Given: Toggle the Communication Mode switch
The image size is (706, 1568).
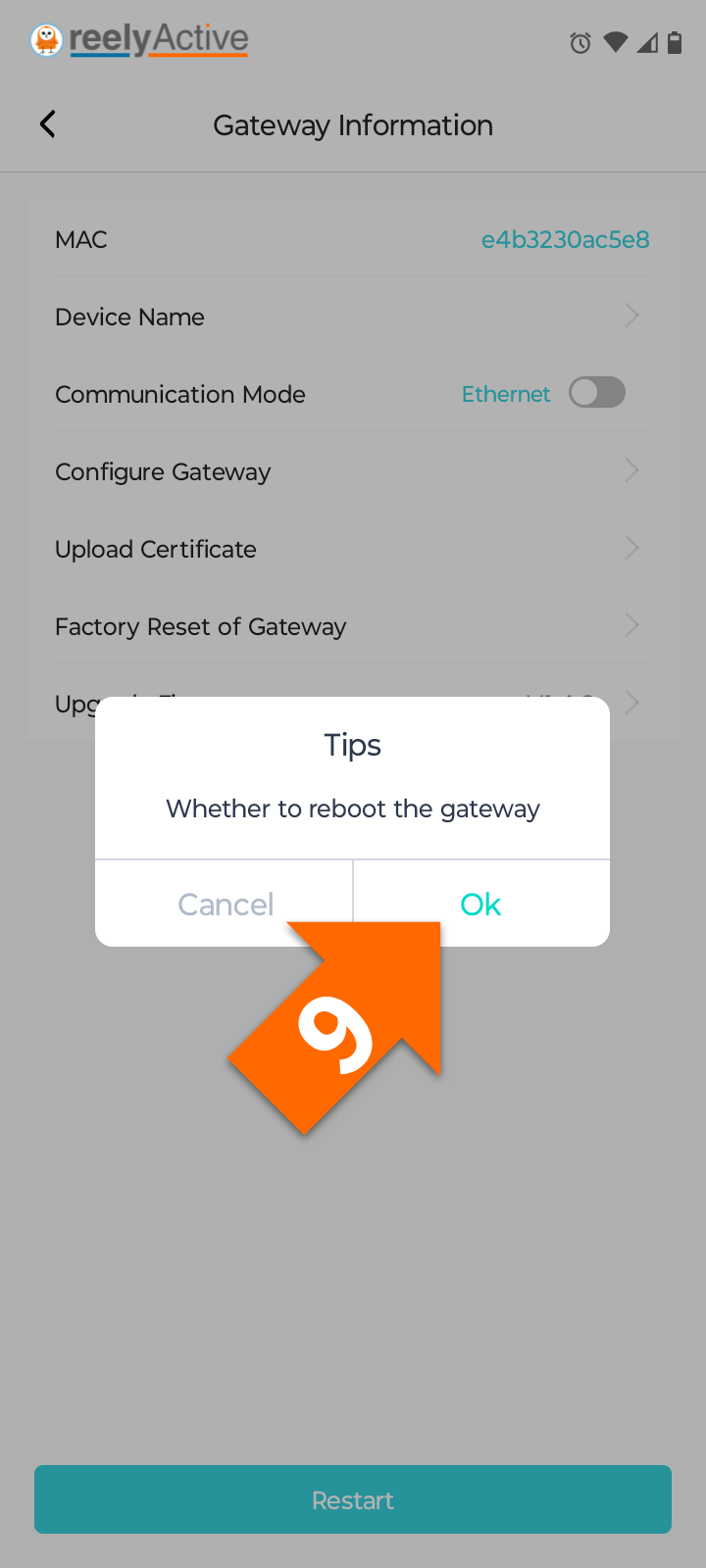Looking at the screenshot, I should click(597, 393).
